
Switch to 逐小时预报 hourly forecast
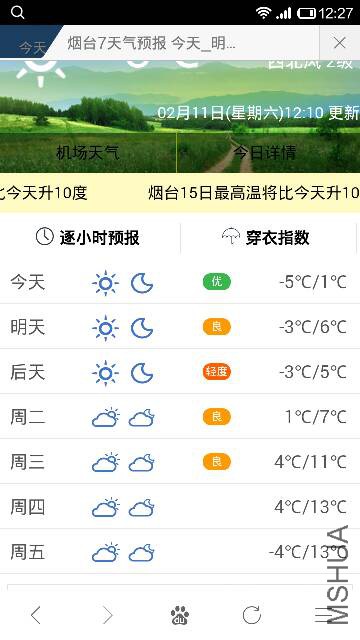[x=88, y=238]
